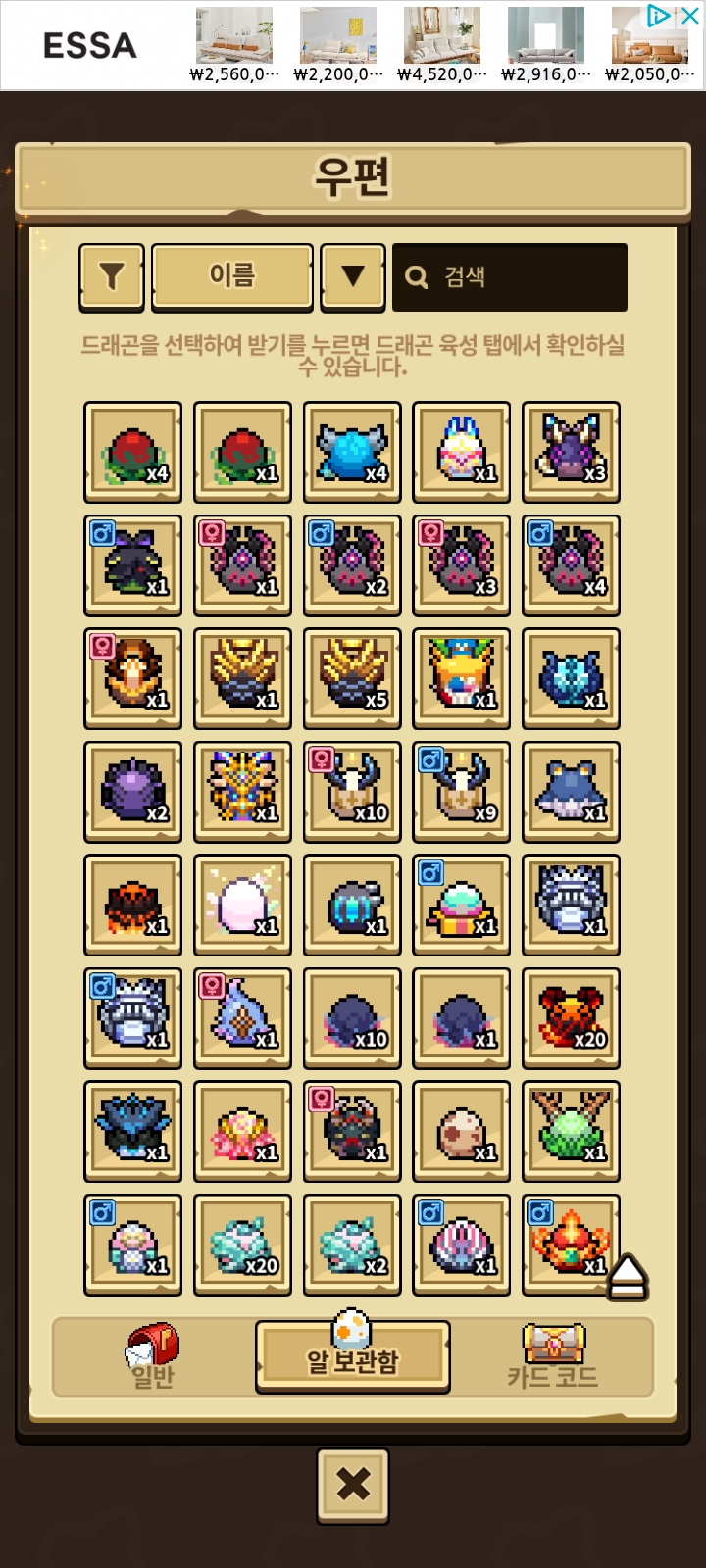Tap the white scroll-to-top arrow
This screenshot has width=706, height=1568.
point(628,1276)
